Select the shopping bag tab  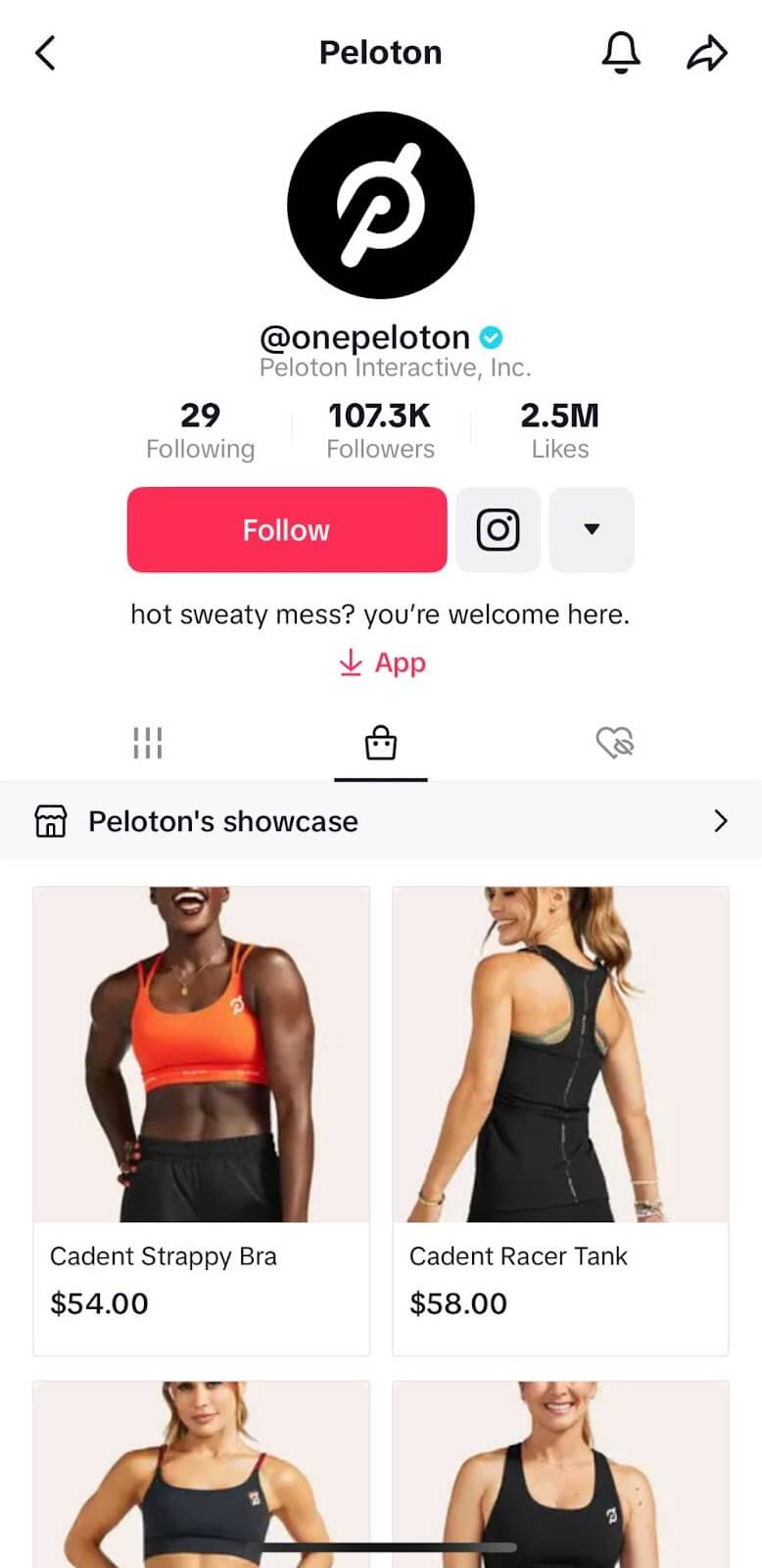pos(381,744)
